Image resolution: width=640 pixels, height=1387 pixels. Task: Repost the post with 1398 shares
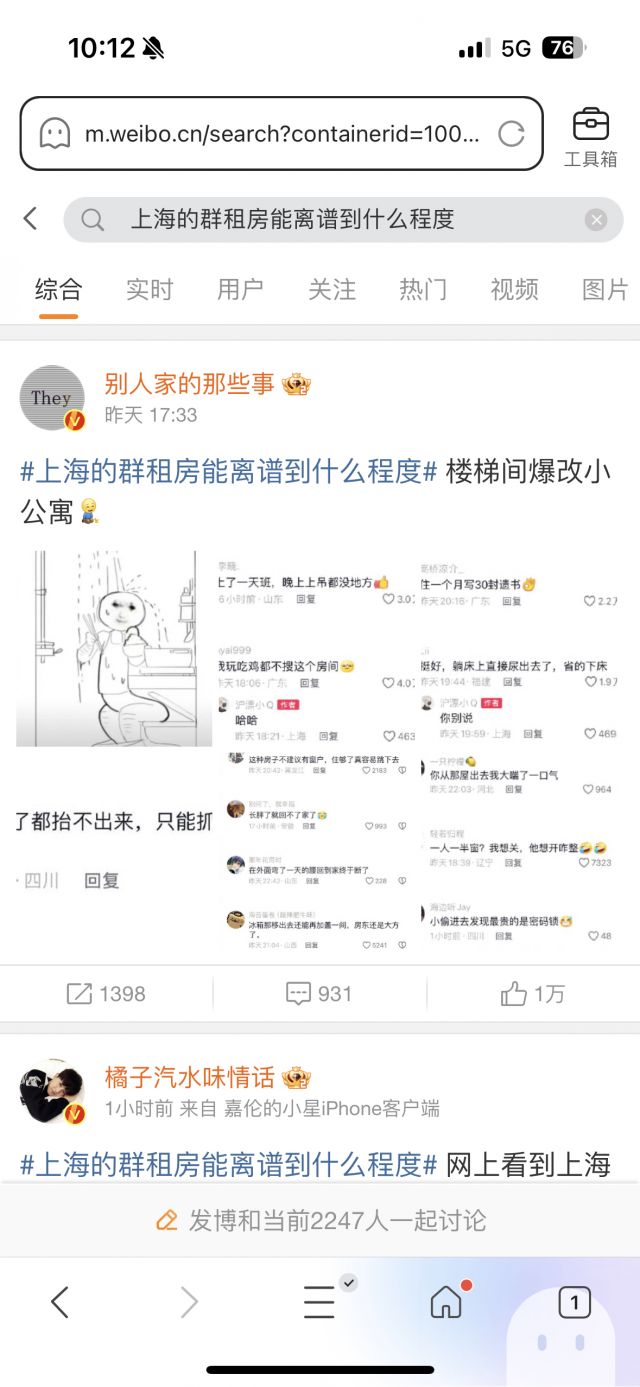point(106,993)
